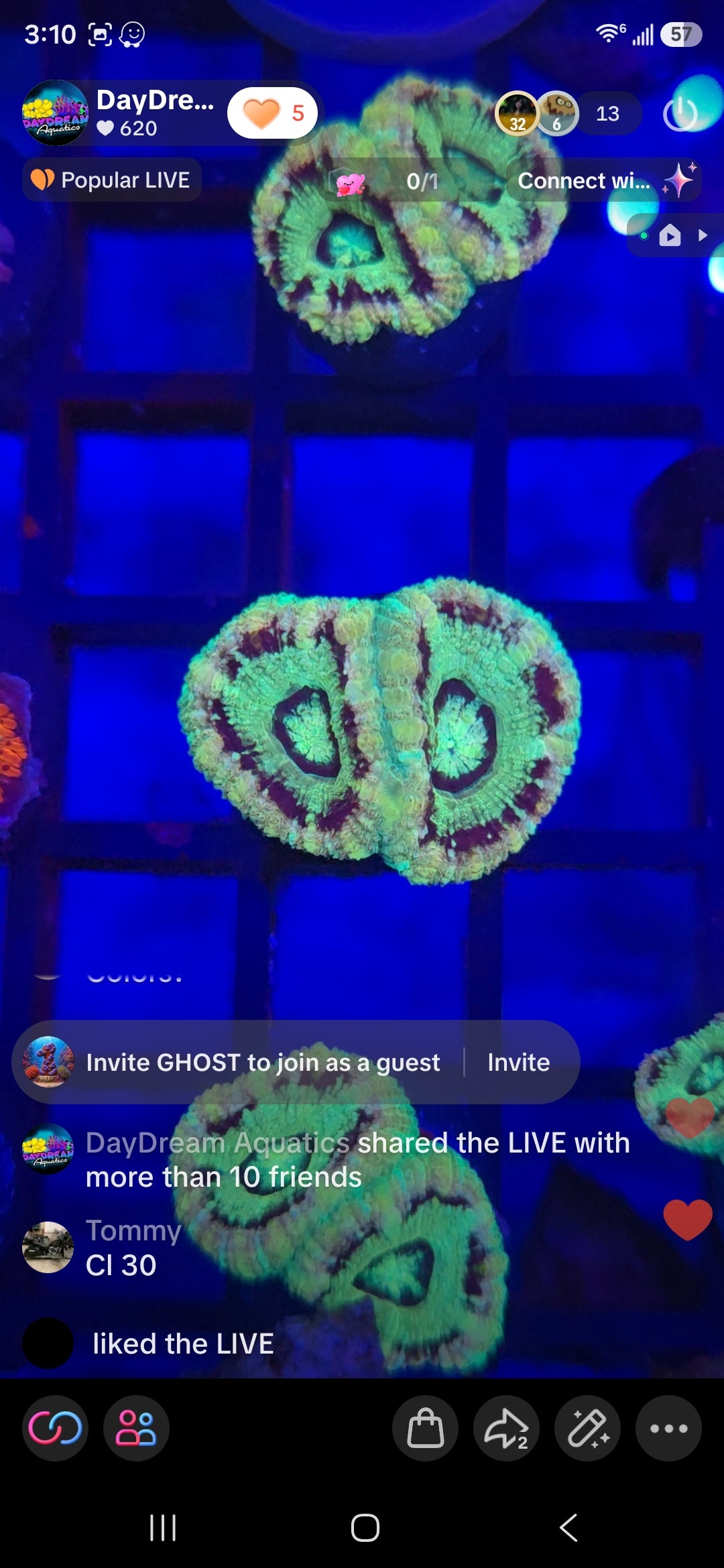The width and height of the screenshot is (724, 1568).
Task: End the LIVE with power icon
Action: [680, 114]
